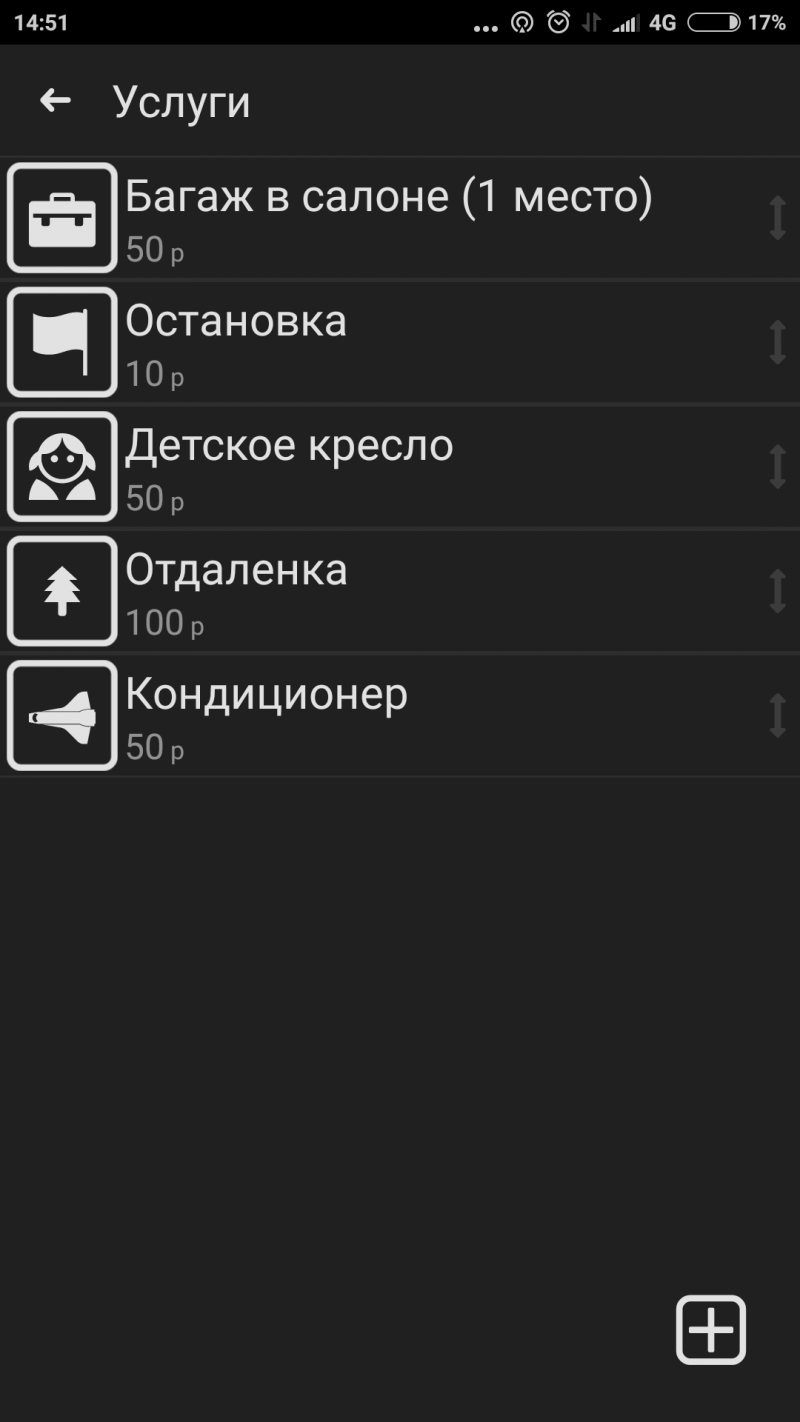Screen dimensions: 800x1422
Task: Select the Детское кресло service
Action: (400, 467)
